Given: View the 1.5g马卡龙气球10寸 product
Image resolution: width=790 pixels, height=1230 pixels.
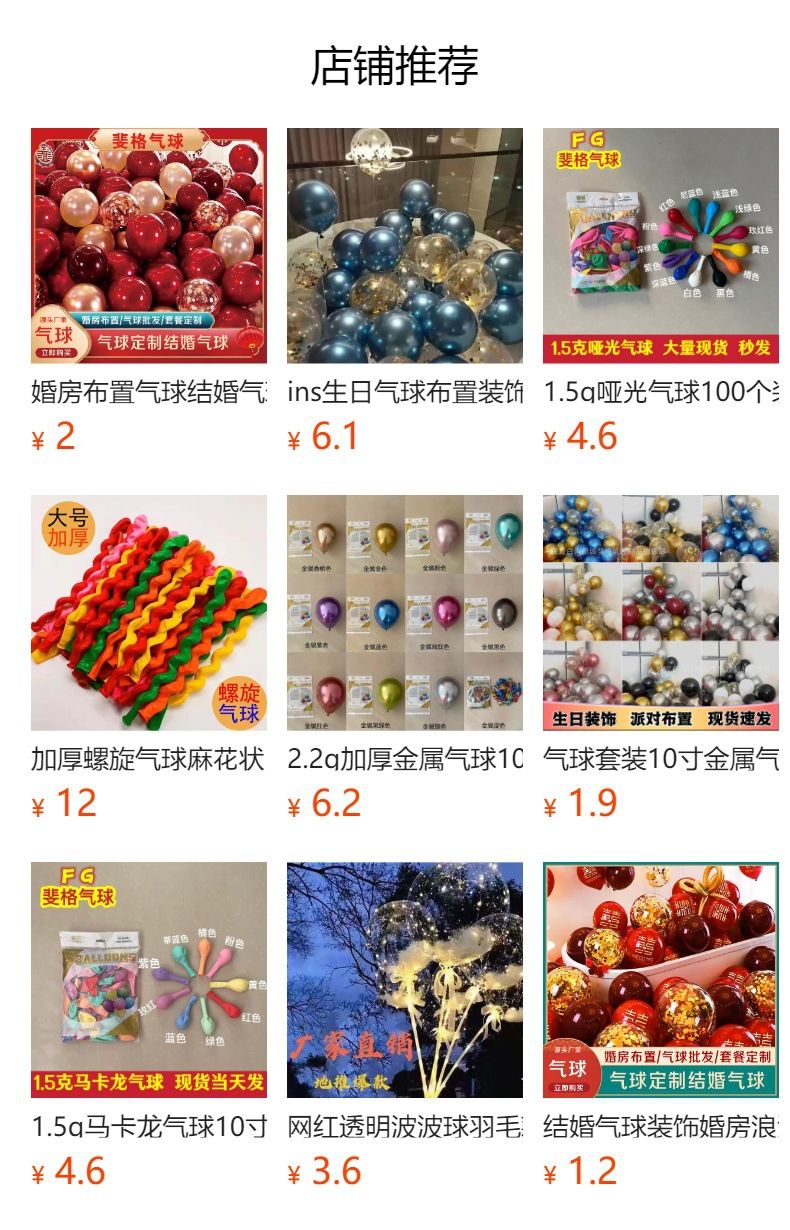Looking at the screenshot, I should (x=149, y=1025).
